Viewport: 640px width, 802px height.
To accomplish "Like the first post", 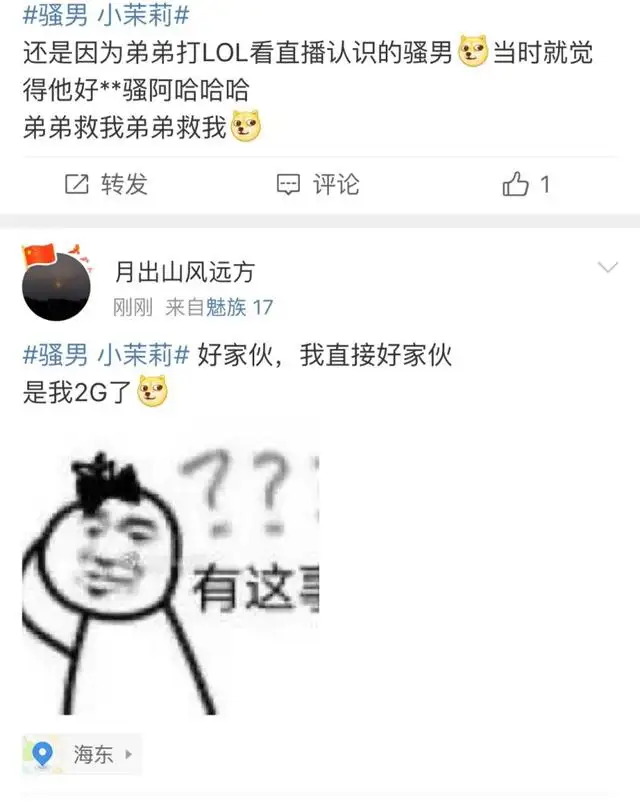I will (526, 184).
